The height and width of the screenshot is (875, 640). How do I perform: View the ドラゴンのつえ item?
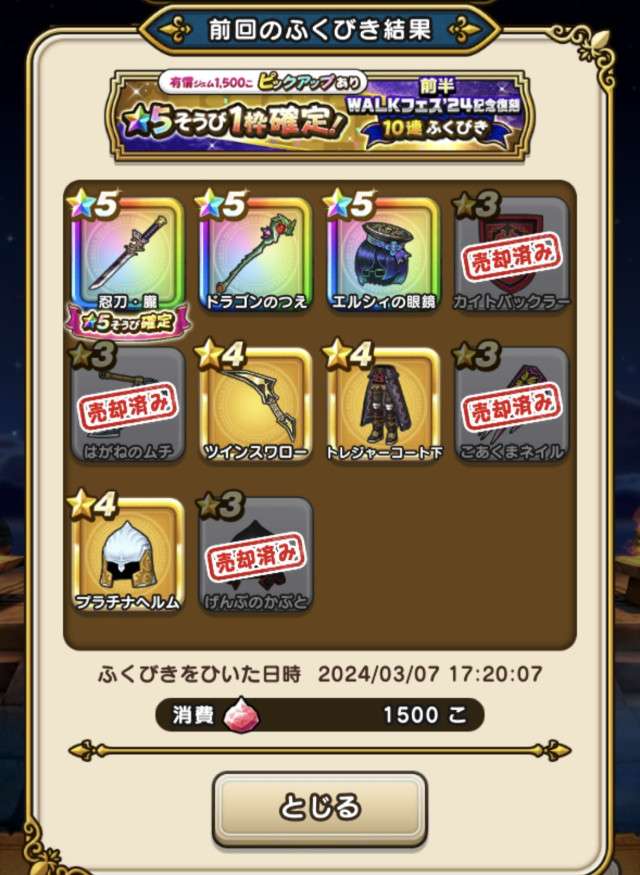tap(256, 253)
